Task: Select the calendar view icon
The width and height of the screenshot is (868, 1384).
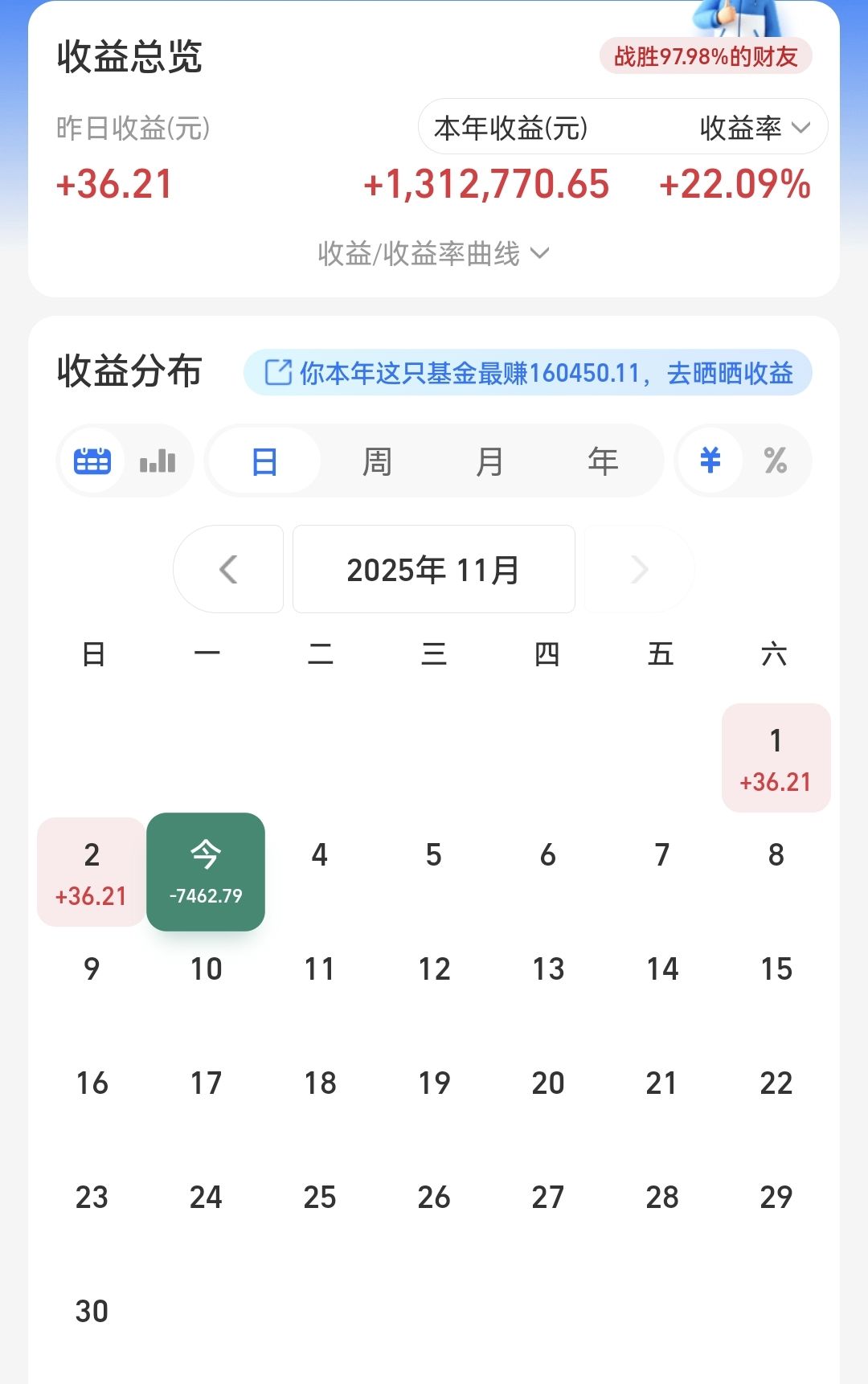Action: coord(92,461)
